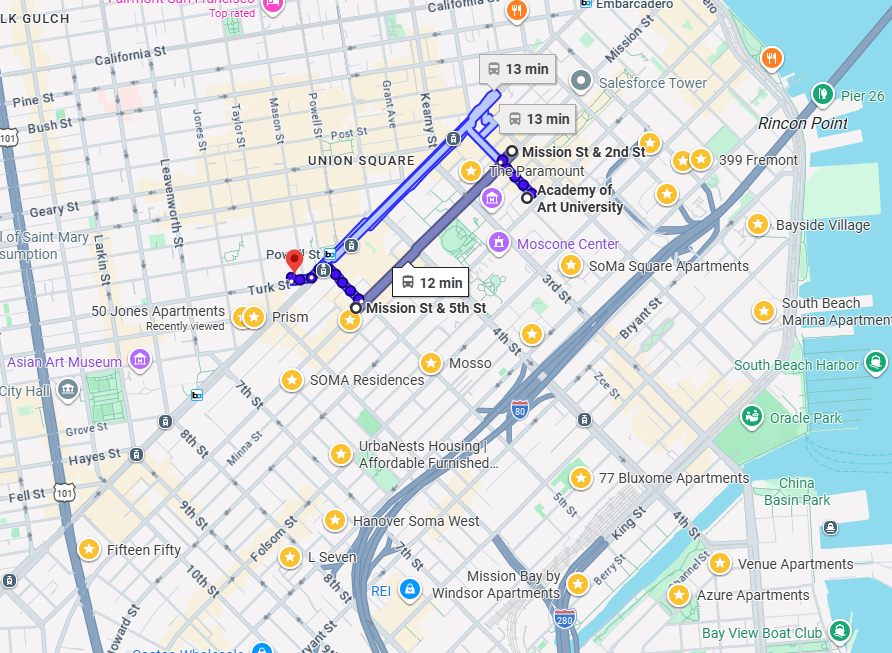View Bayside Village starred location
Screen dimensions: 892x653
[x=758, y=224]
